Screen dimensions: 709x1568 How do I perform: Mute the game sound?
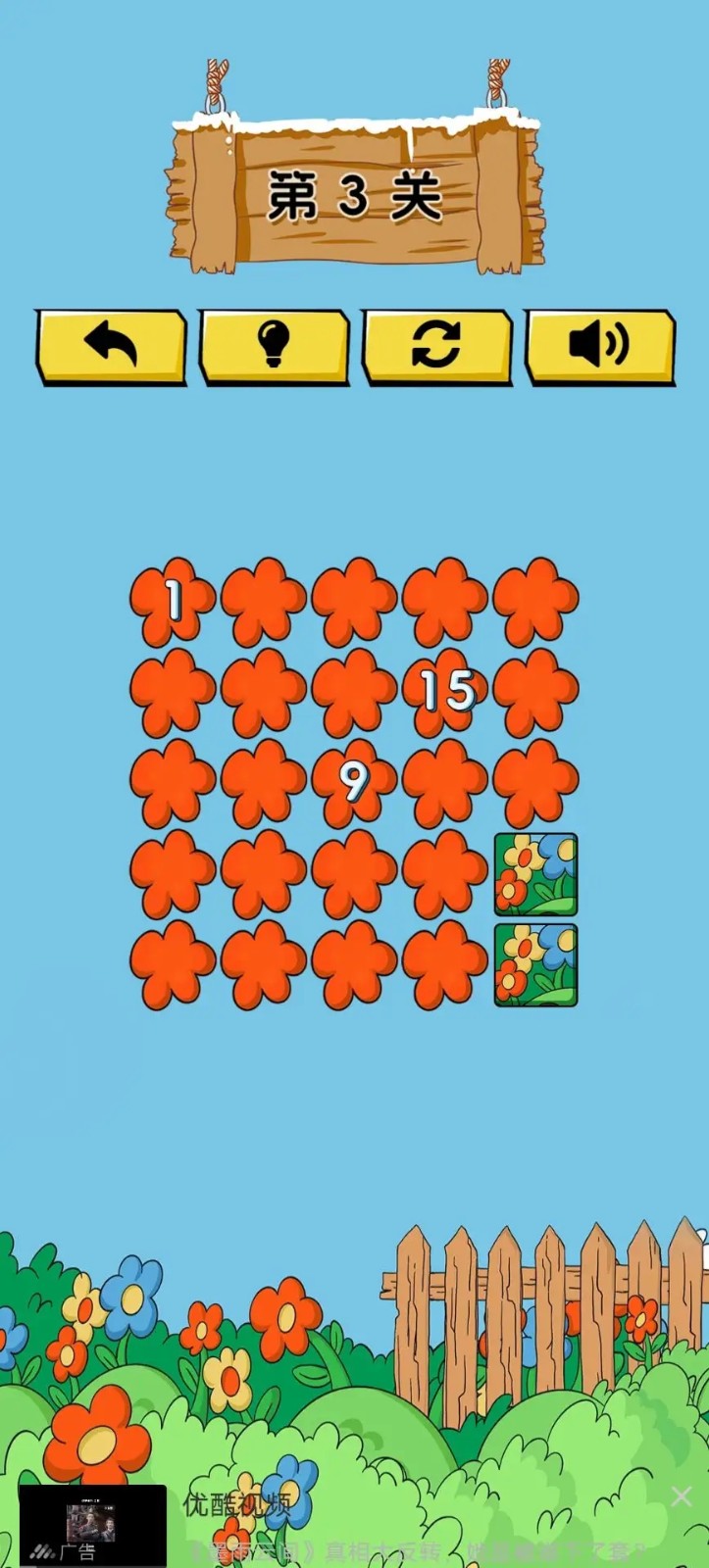pyautogui.click(x=599, y=346)
